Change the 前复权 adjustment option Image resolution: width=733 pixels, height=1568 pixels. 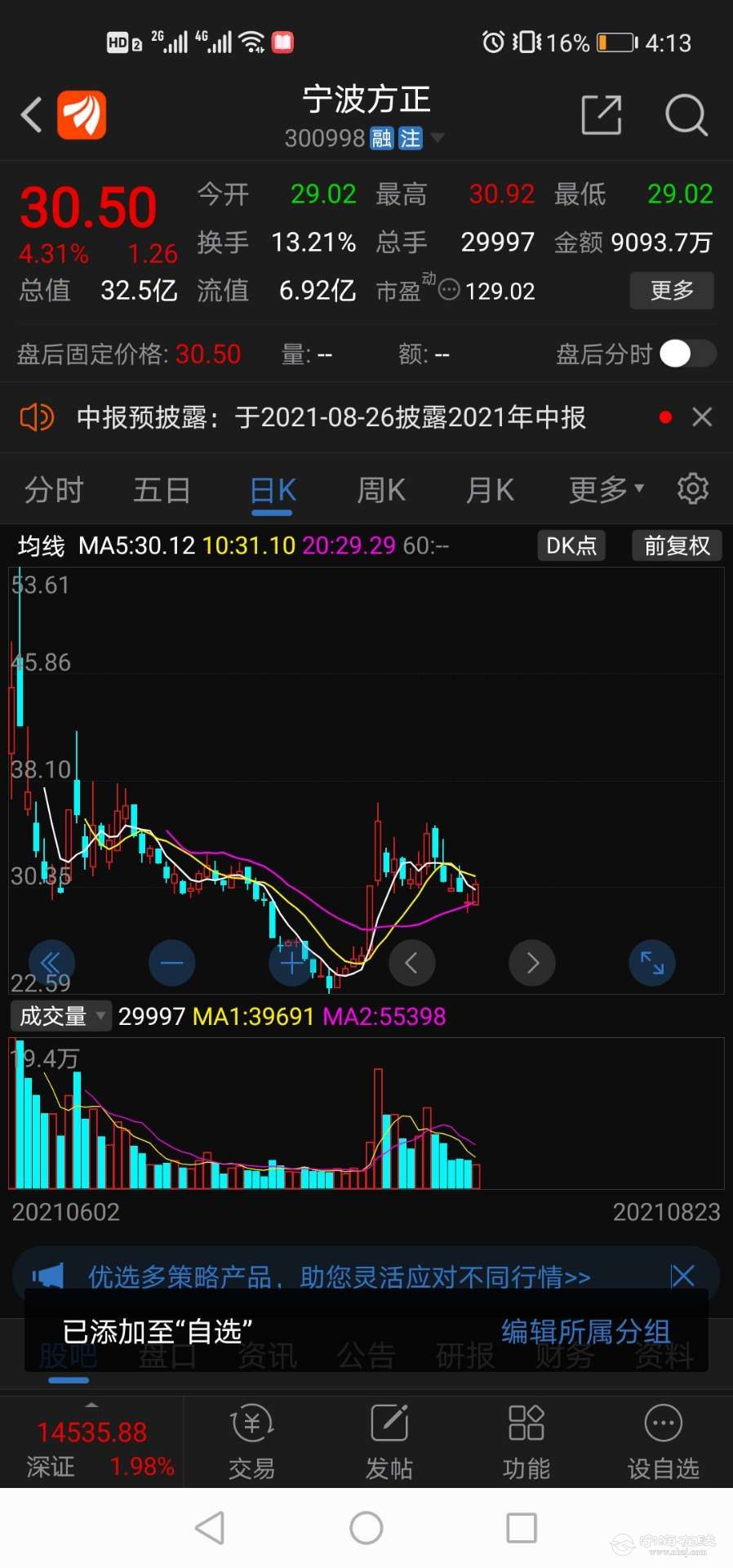tap(677, 546)
